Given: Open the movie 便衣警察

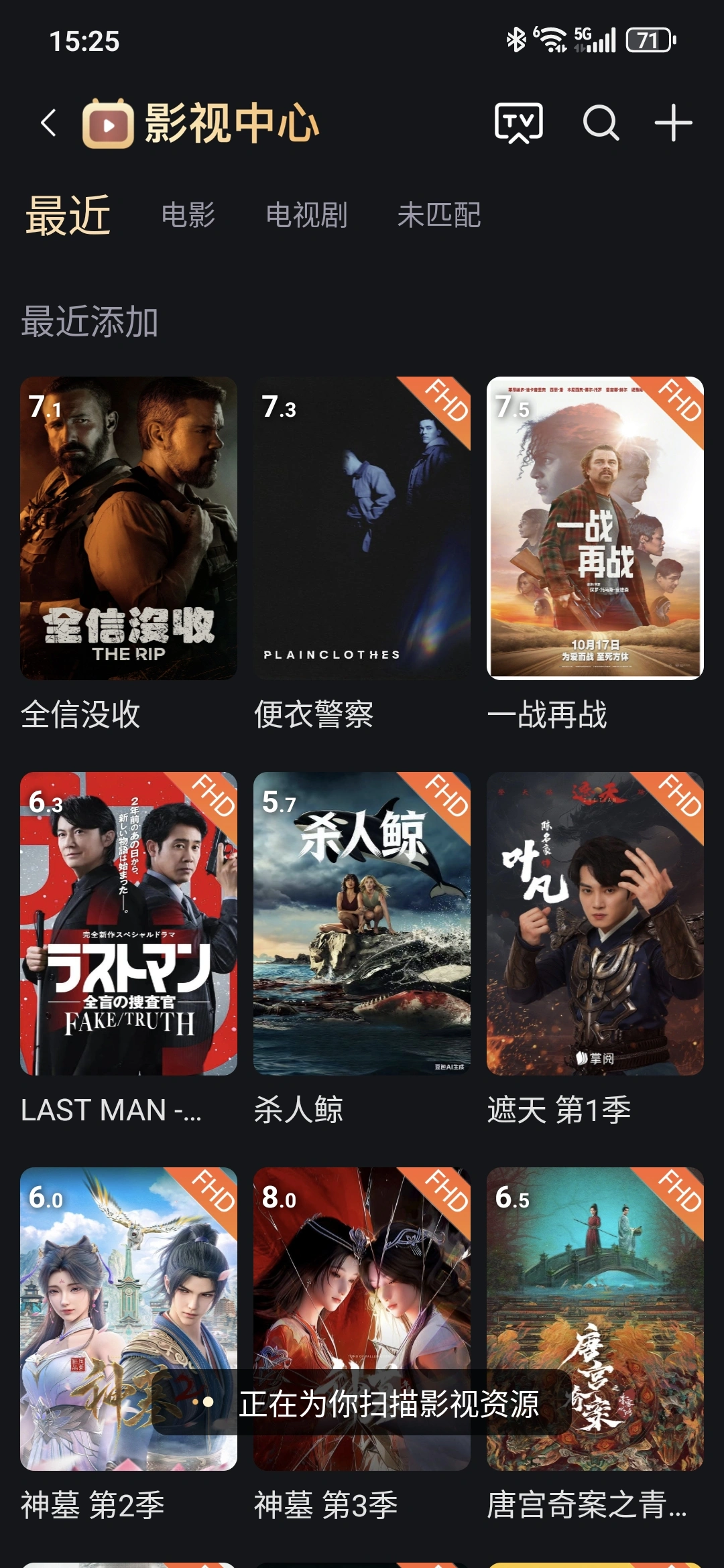Looking at the screenshot, I should click(x=362, y=528).
